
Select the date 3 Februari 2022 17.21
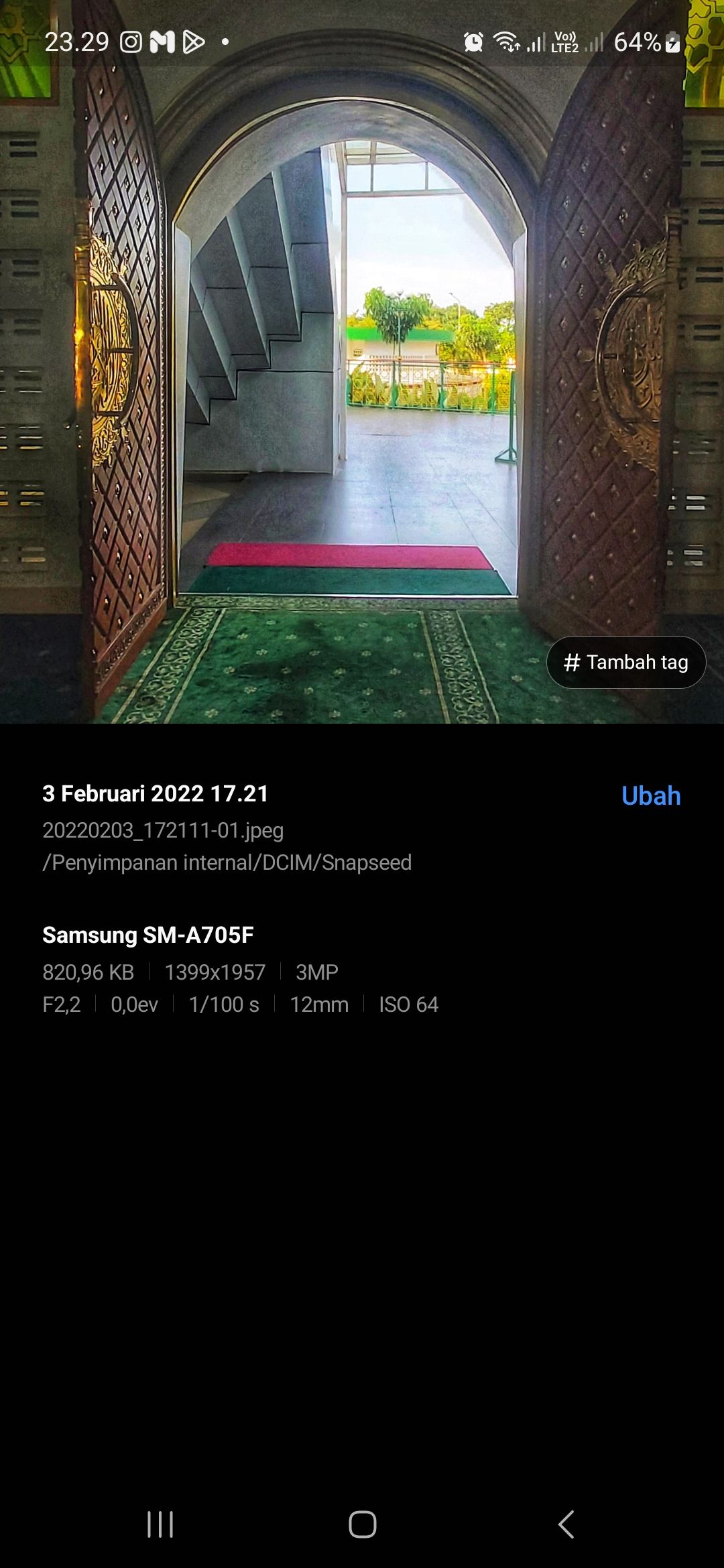click(155, 794)
